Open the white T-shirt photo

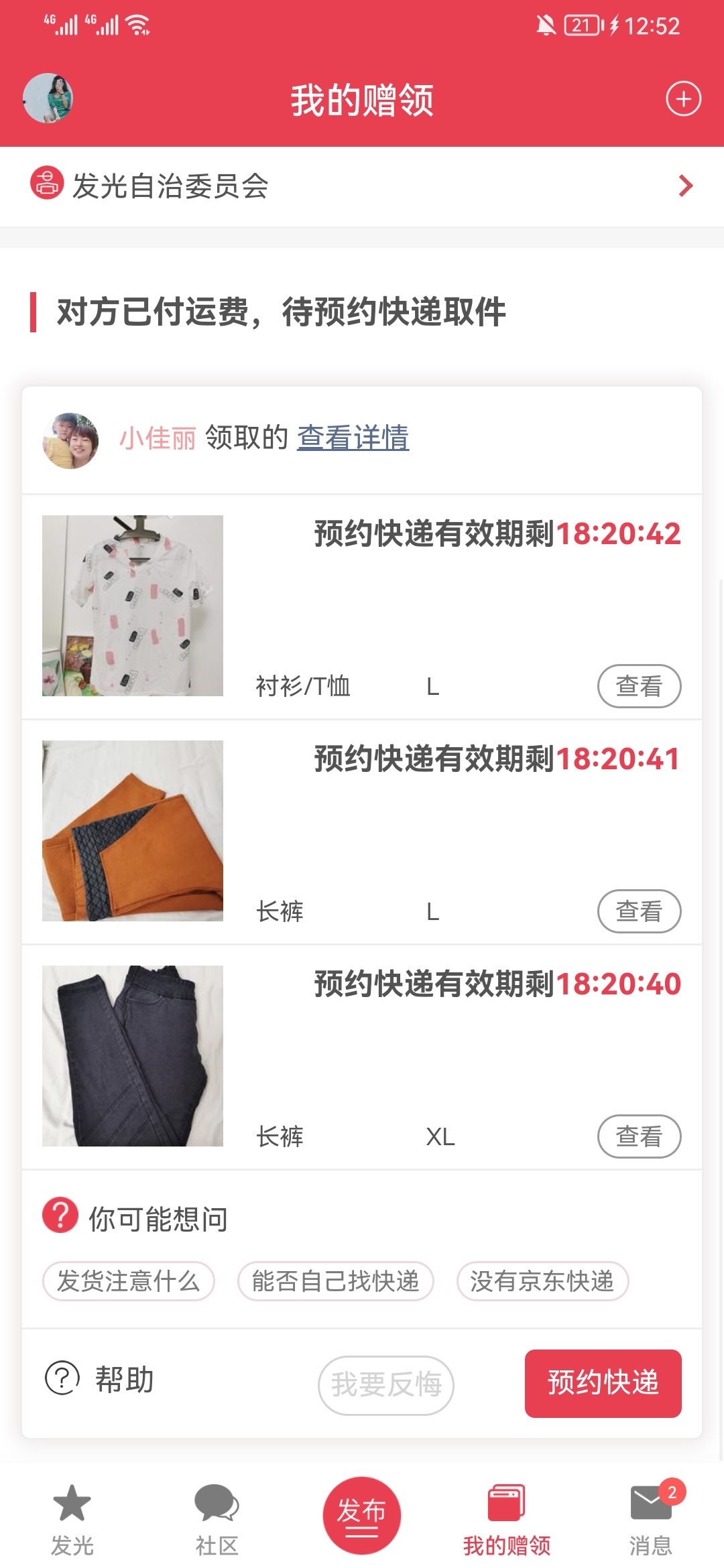pos(133,606)
